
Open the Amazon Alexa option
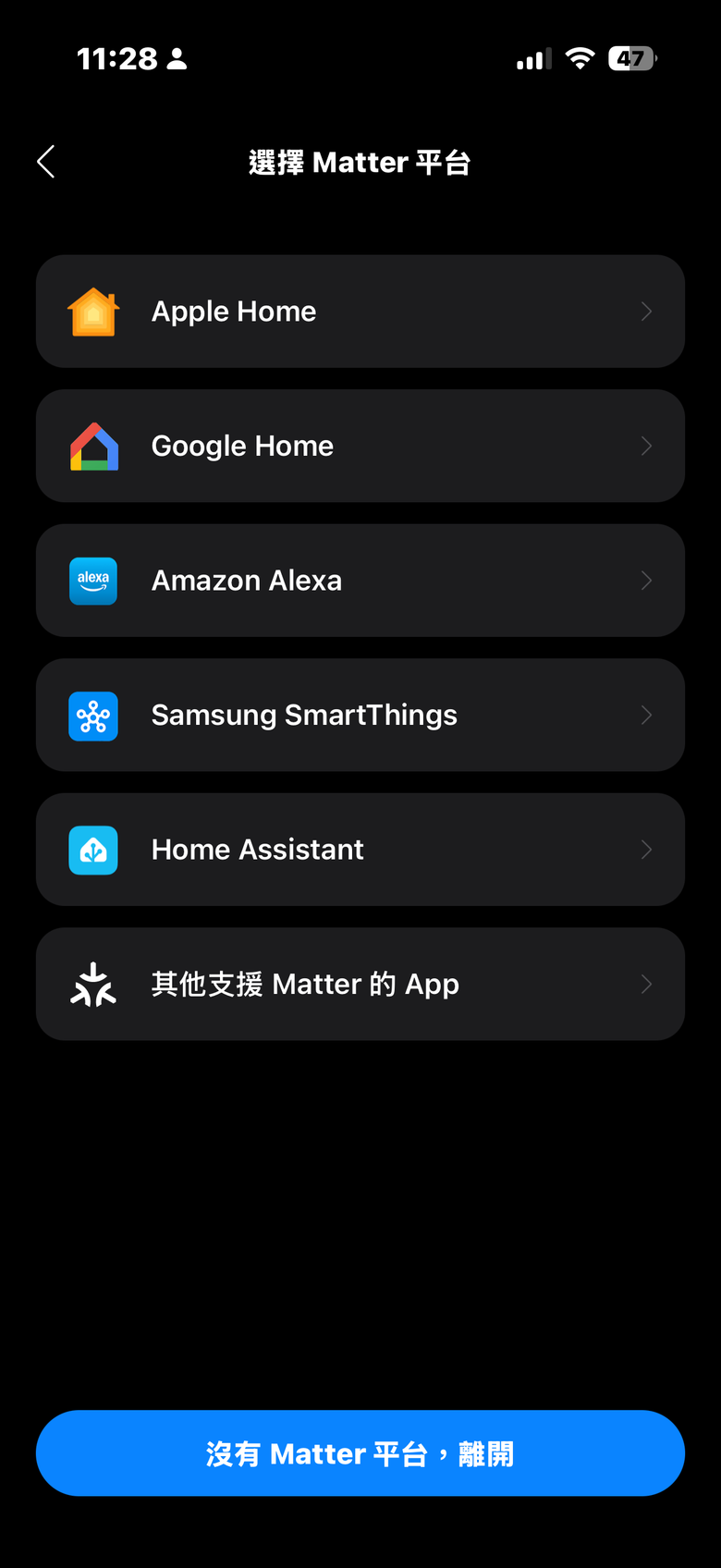(360, 581)
